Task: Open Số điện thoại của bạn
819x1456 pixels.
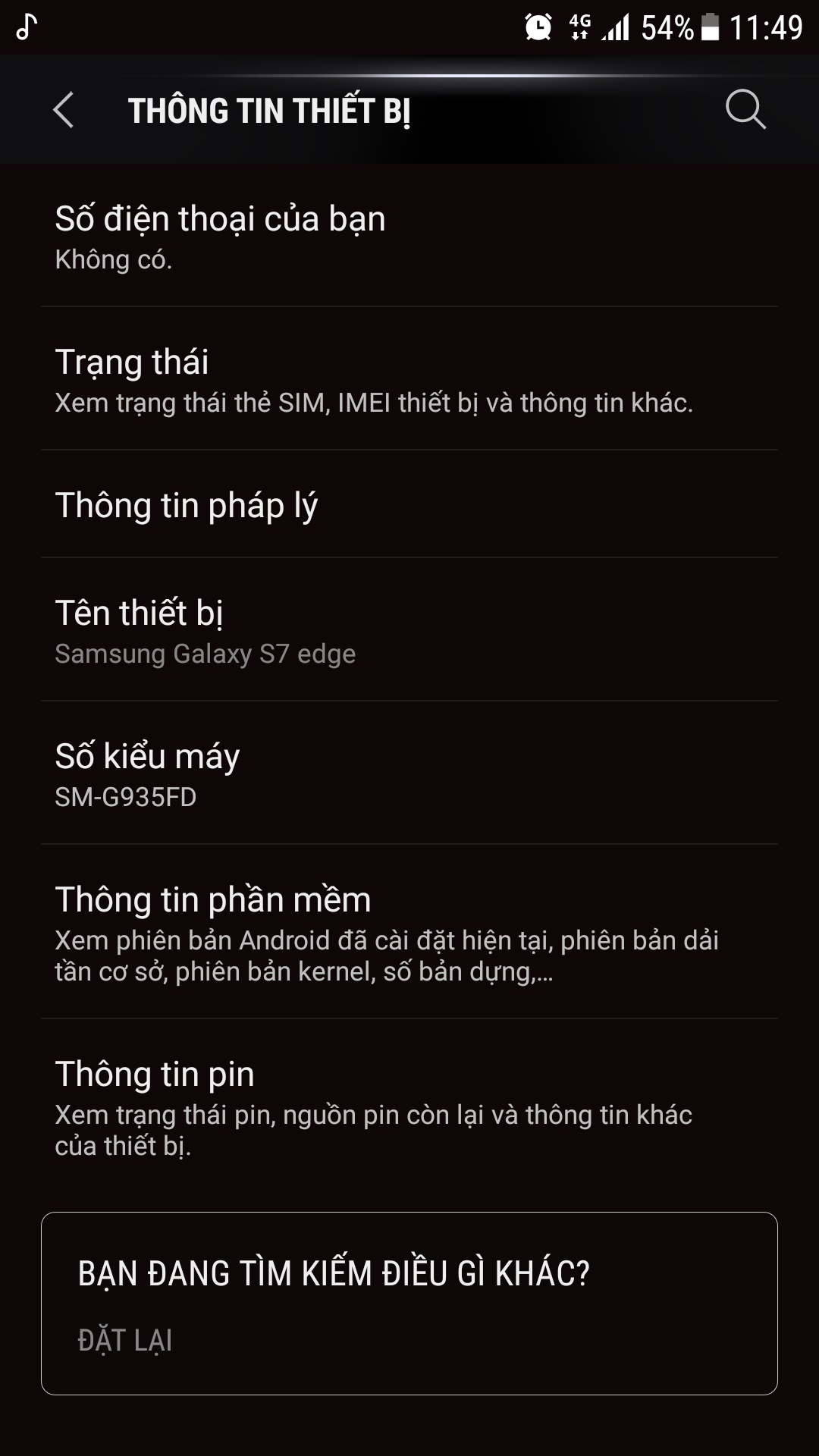Action: (x=409, y=236)
